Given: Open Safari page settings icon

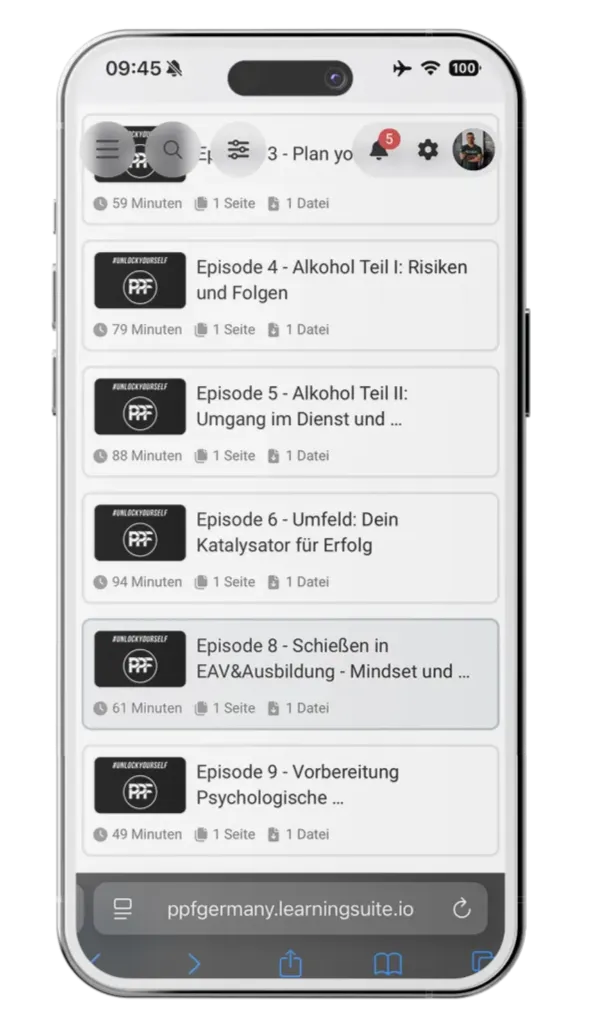Looking at the screenshot, I should click(x=123, y=909).
